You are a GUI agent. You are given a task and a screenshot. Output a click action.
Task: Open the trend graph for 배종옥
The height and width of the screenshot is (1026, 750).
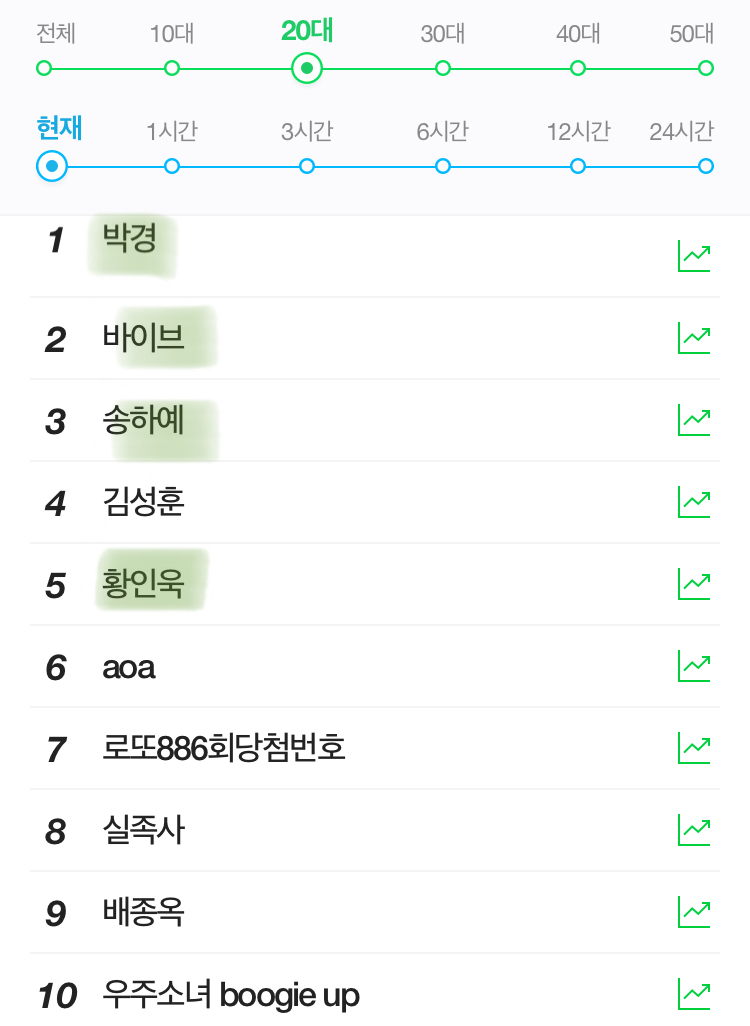click(x=695, y=913)
